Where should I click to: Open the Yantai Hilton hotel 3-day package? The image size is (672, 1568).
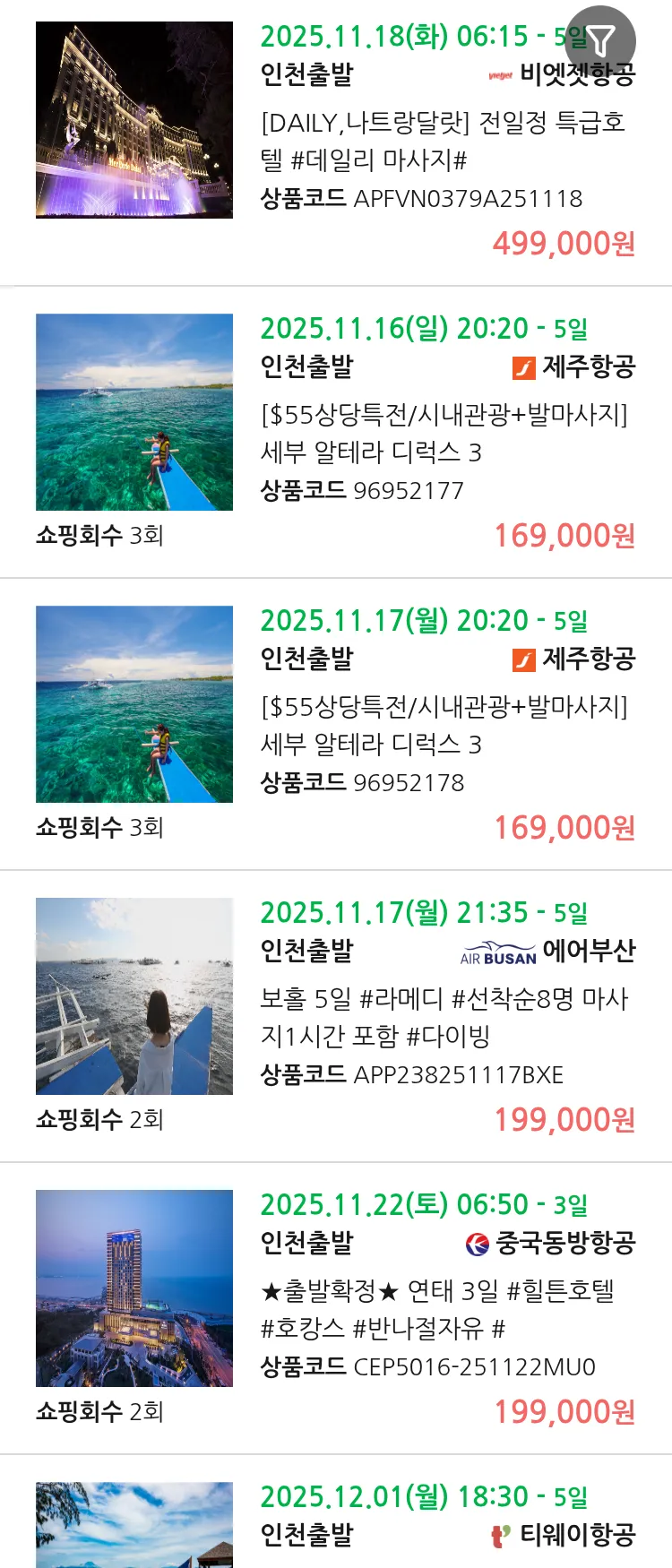coord(443,1309)
